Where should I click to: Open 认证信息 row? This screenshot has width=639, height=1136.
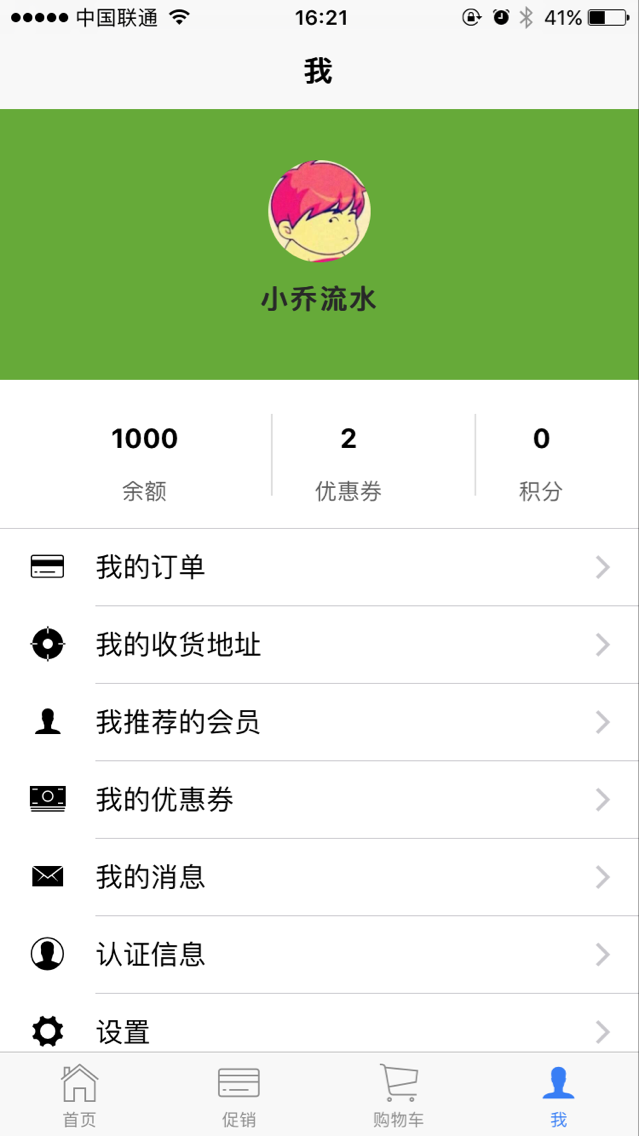click(319, 954)
